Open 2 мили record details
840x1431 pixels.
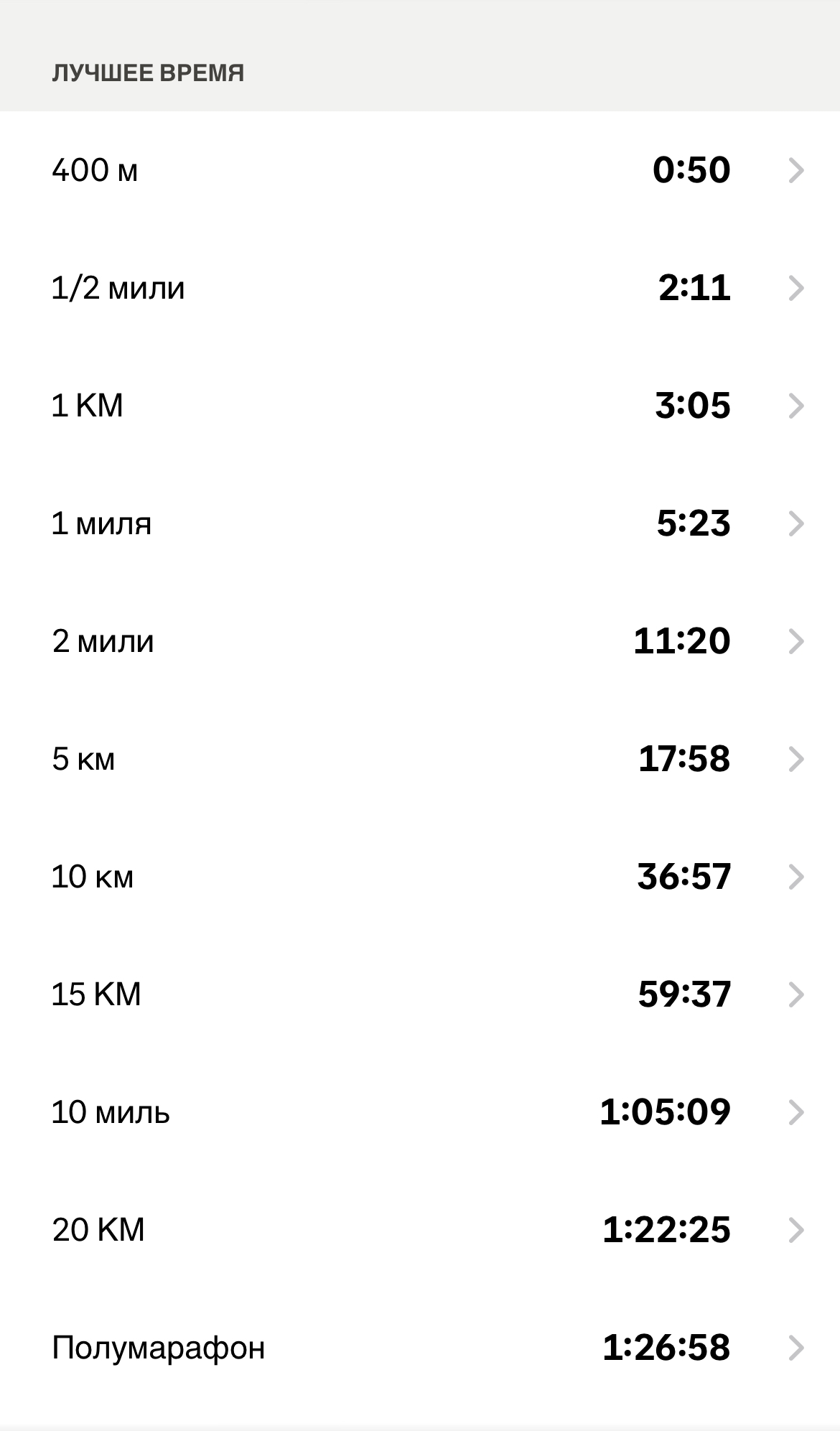point(420,641)
